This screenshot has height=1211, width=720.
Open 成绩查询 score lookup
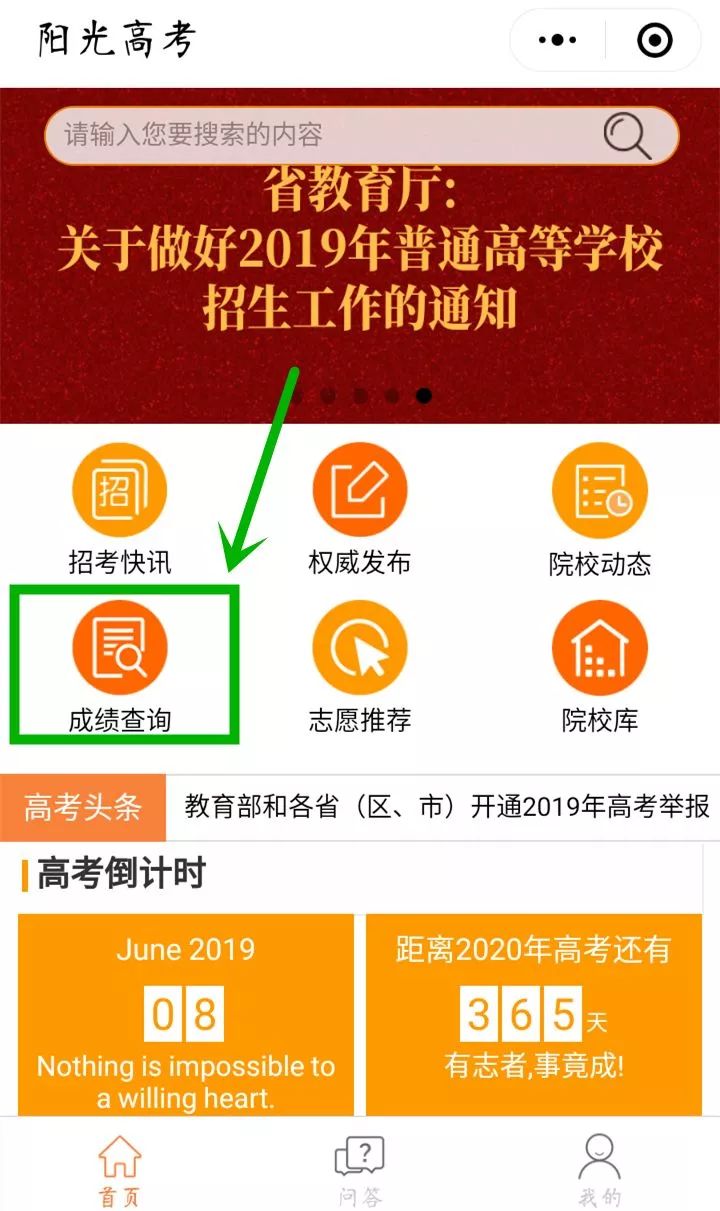[119, 667]
